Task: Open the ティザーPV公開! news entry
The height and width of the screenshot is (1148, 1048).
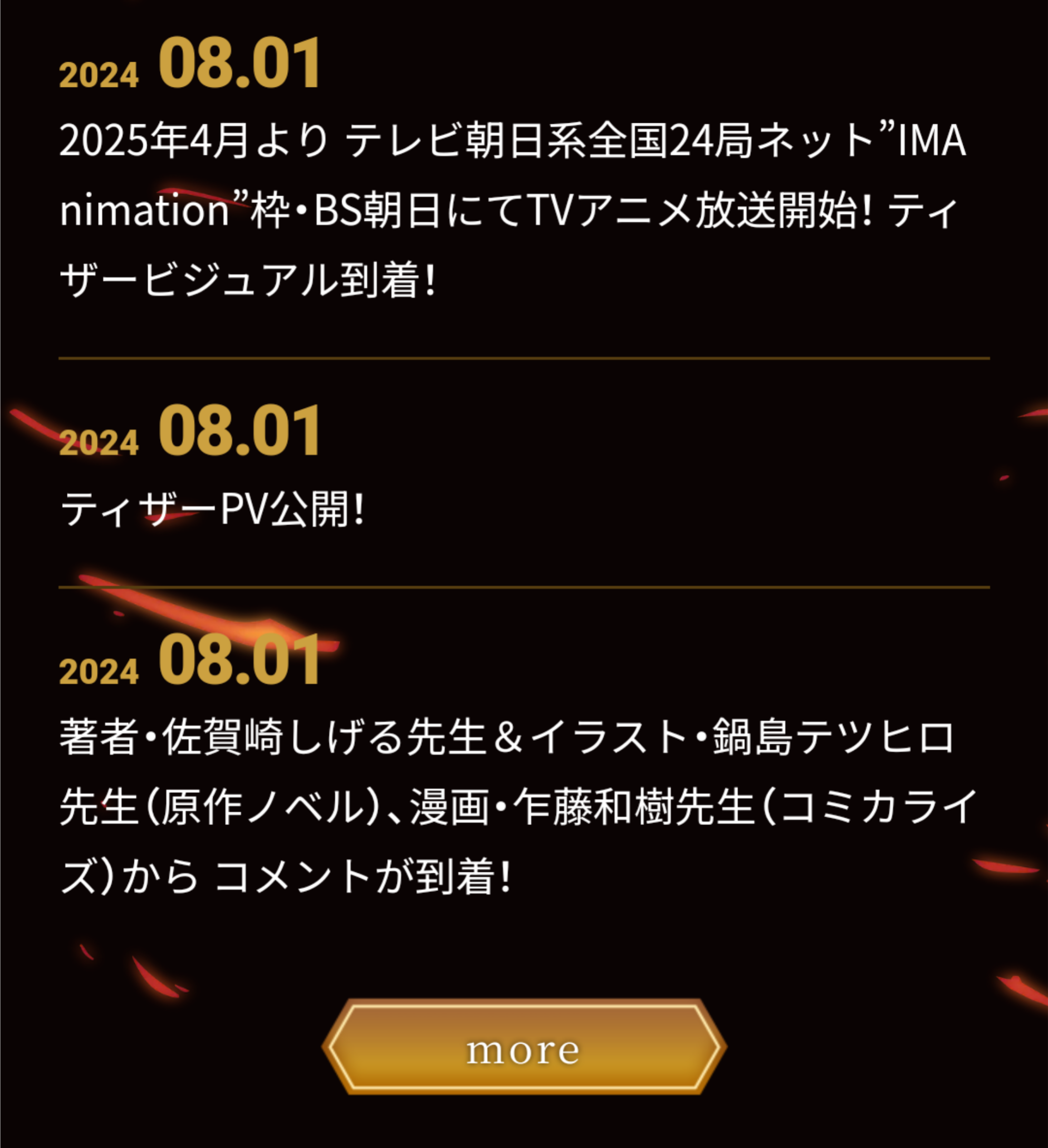Action: pos(212,508)
